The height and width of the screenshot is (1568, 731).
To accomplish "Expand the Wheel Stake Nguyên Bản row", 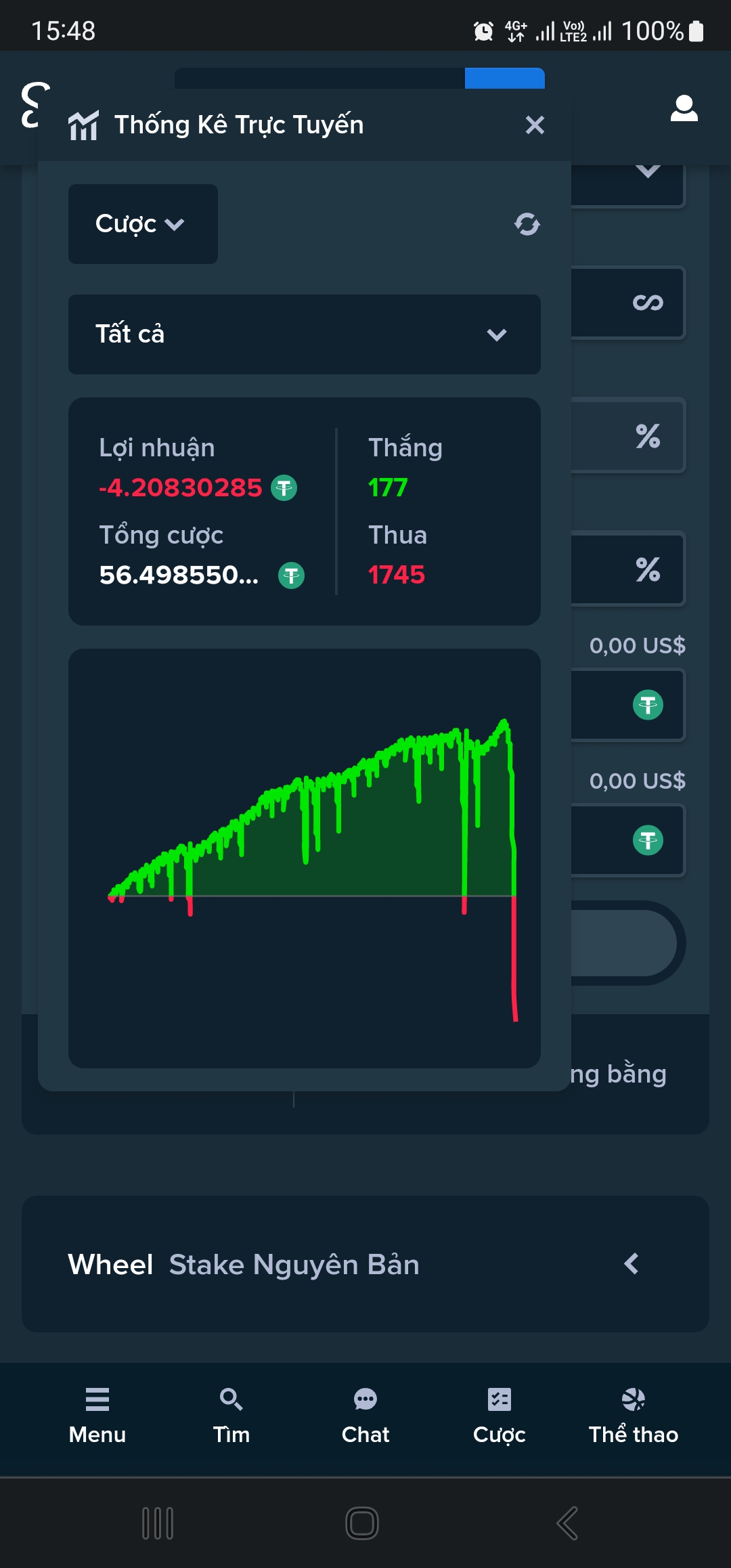I will click(632, 1264).
